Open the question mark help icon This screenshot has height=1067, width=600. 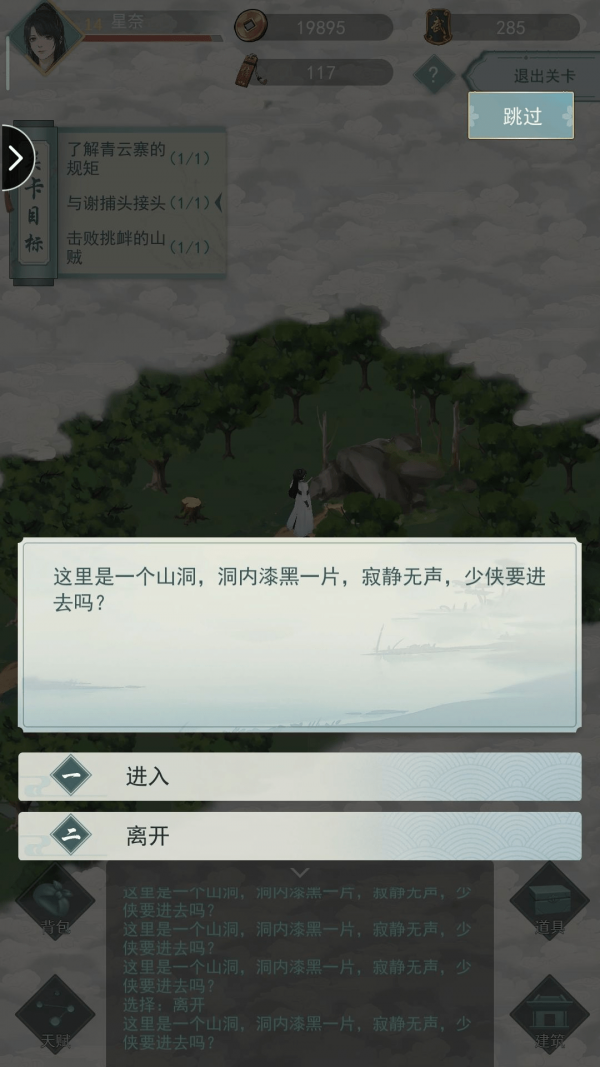tap(433, 75)
